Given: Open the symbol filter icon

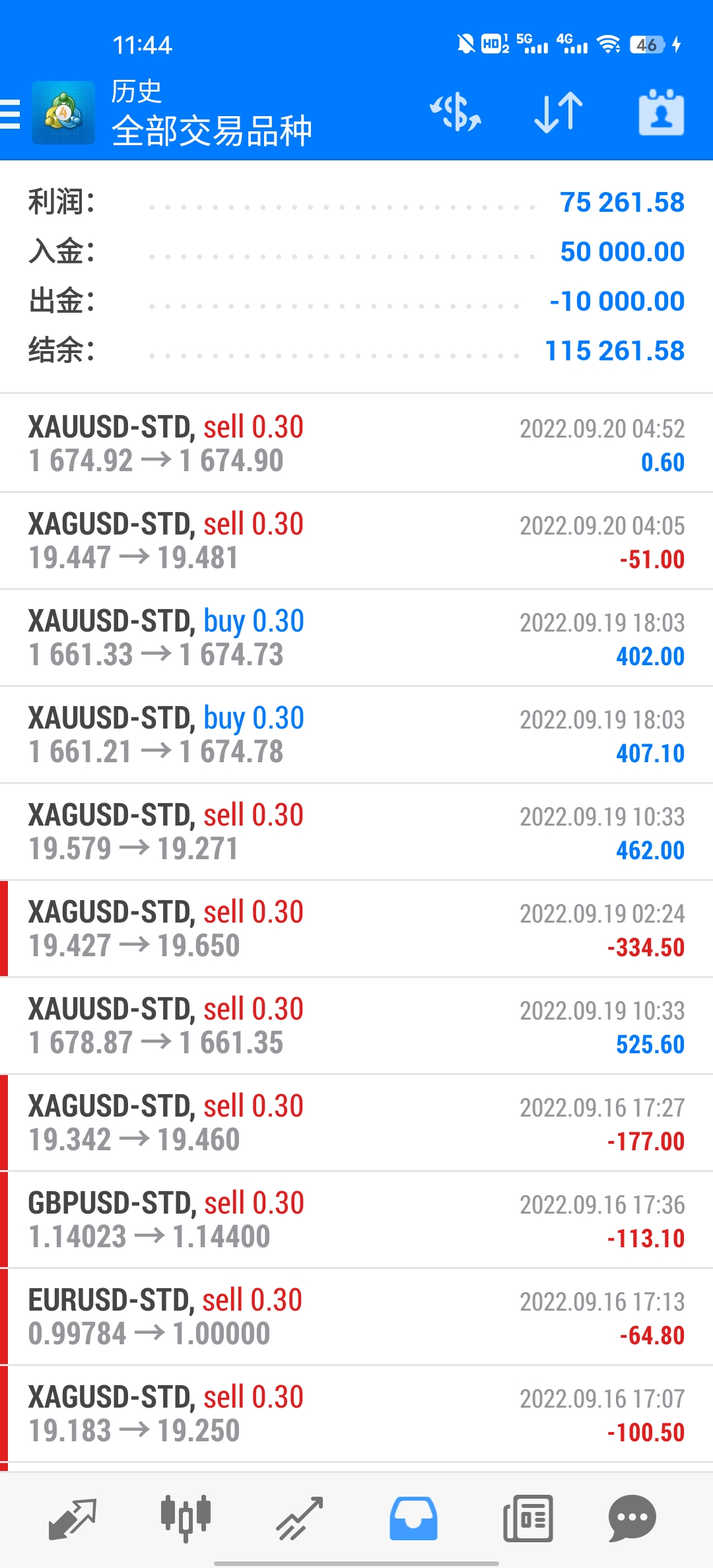Looking at the screenshot, I should pos(456,112).
